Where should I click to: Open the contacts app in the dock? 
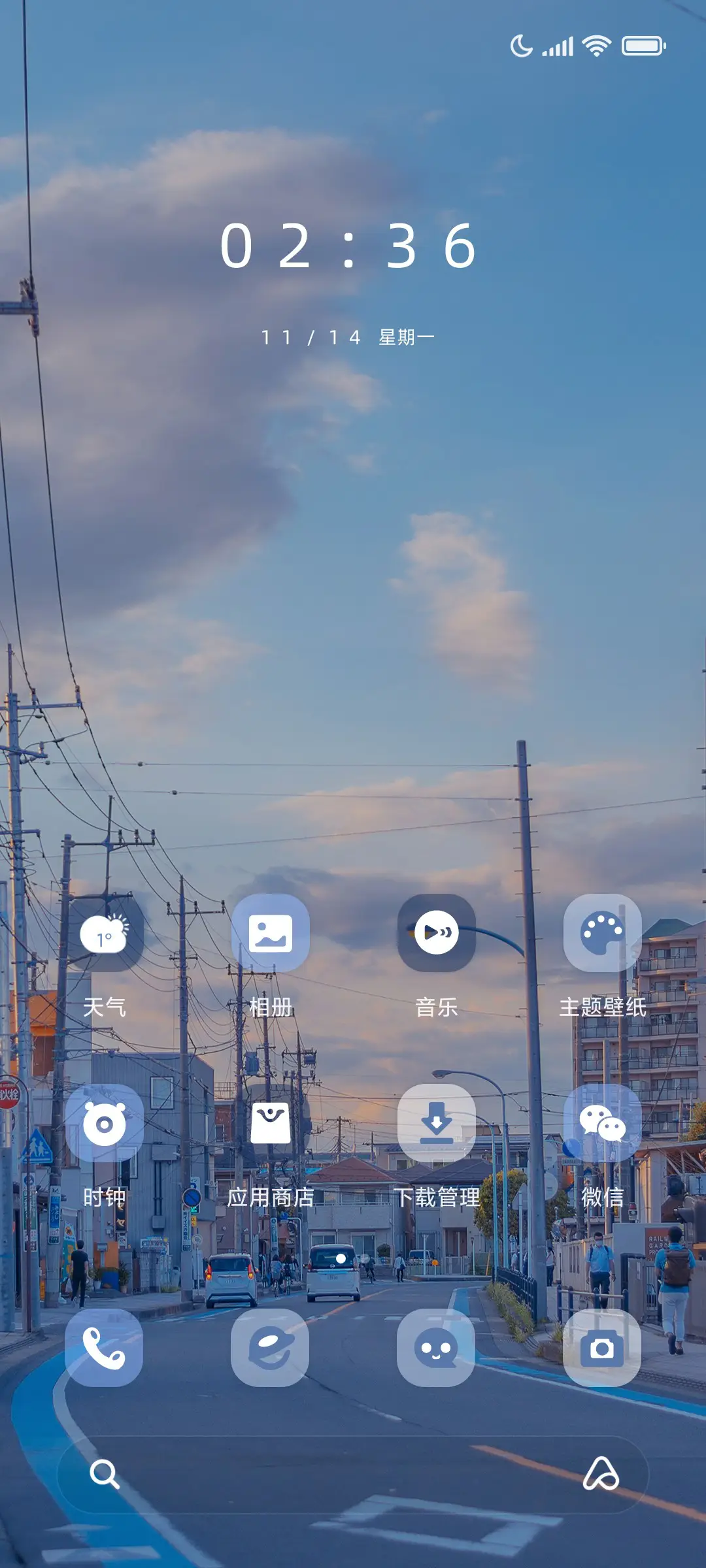435,1349
